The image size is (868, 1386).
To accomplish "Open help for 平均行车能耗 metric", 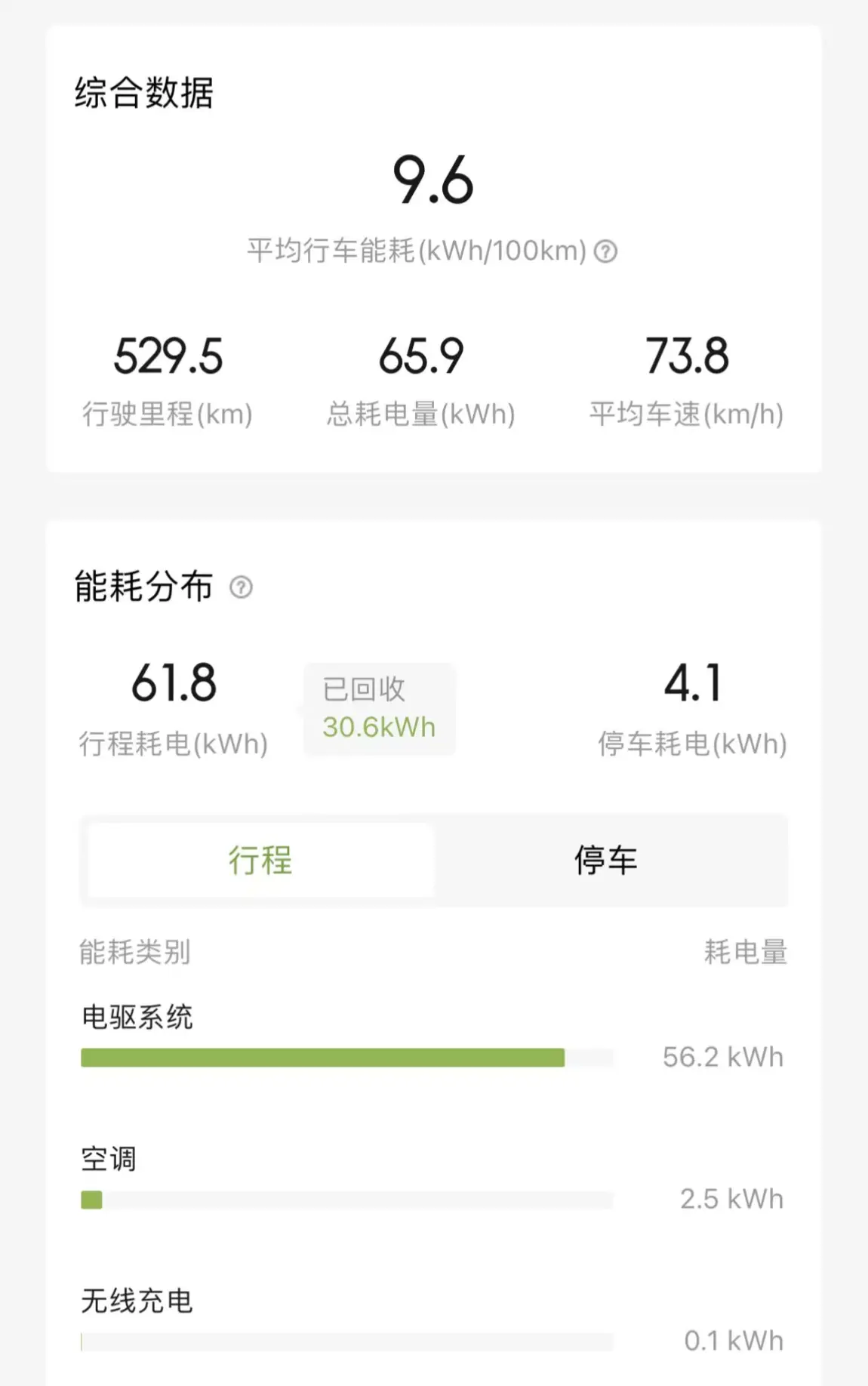I will [605, 251].
